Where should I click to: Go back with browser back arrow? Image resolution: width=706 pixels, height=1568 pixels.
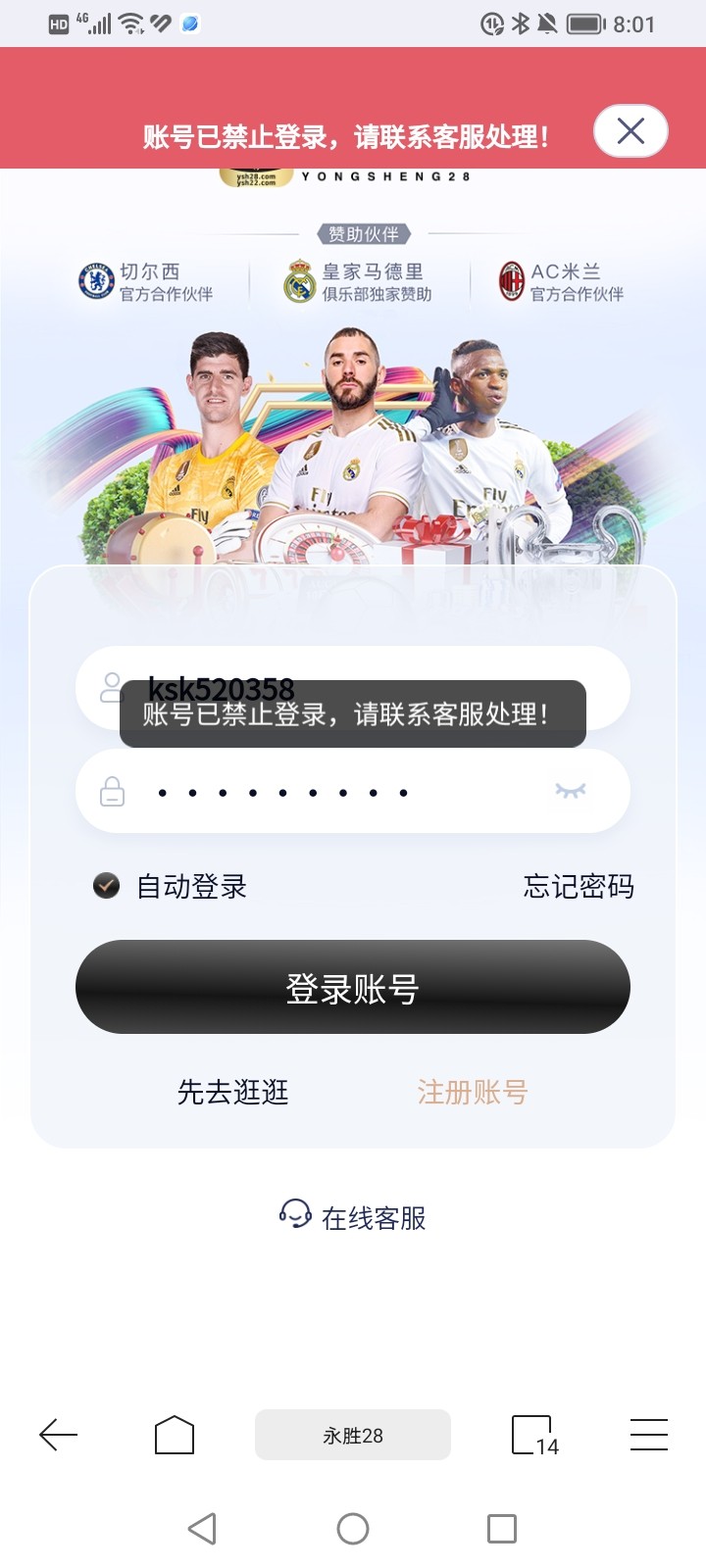(x=58, y=1435)
